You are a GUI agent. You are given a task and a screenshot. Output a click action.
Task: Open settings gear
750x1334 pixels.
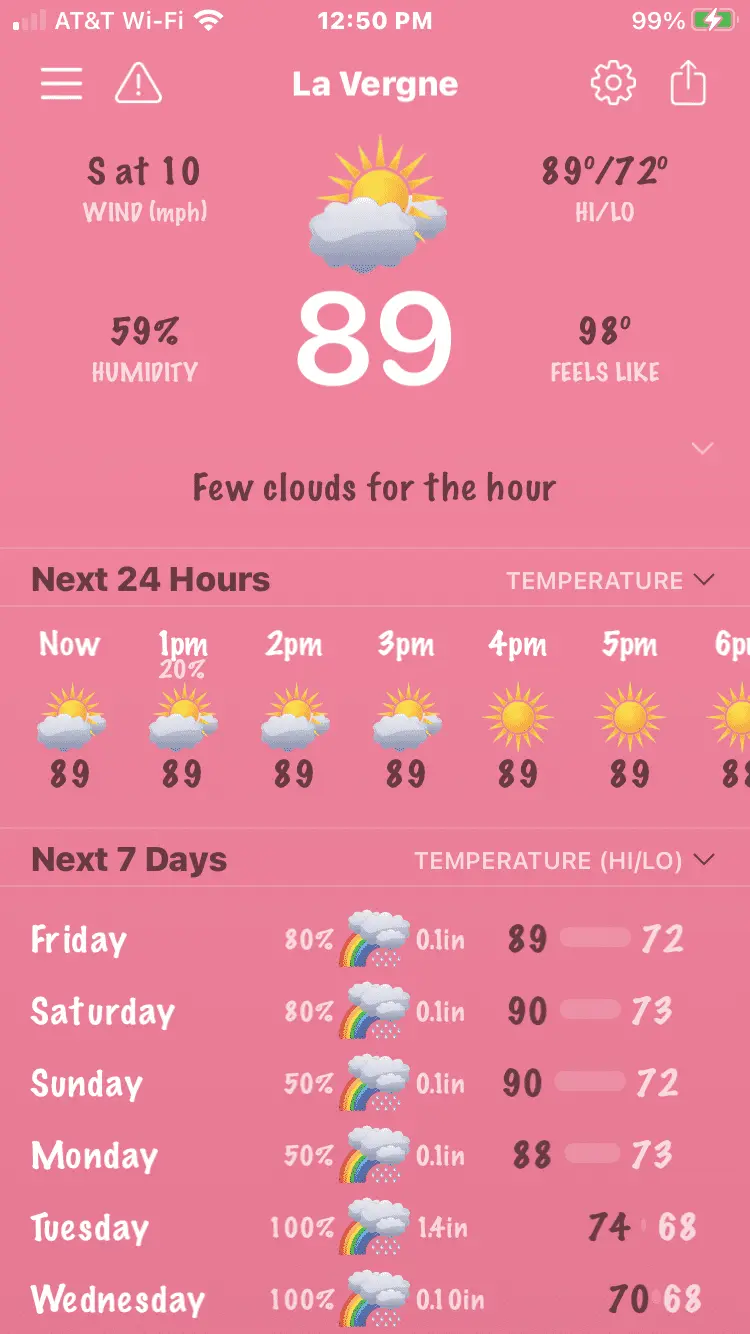coord(613,84)
